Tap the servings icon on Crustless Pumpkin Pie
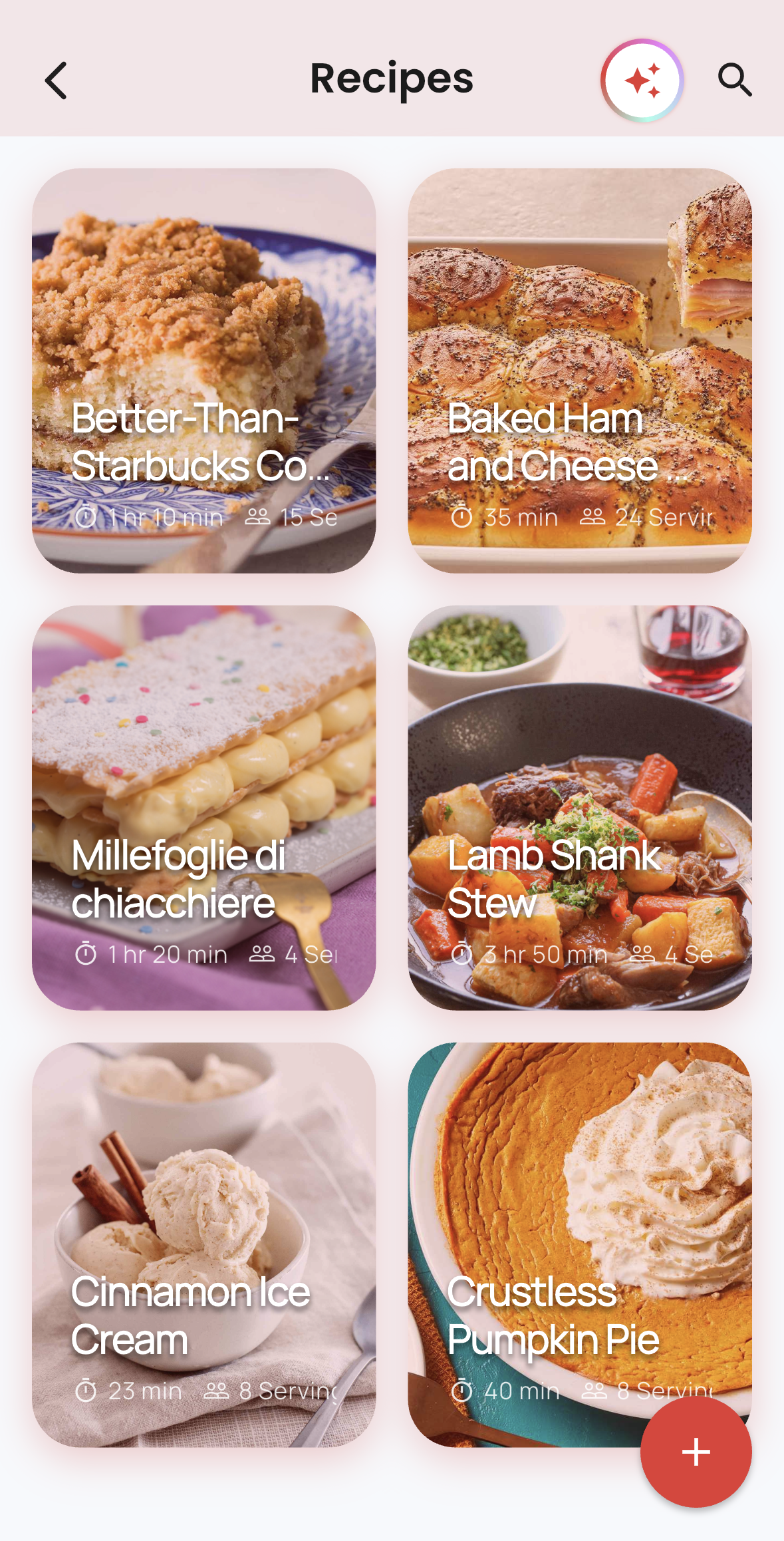This screenshot has width=784, height=1541. click(594, 1390)
